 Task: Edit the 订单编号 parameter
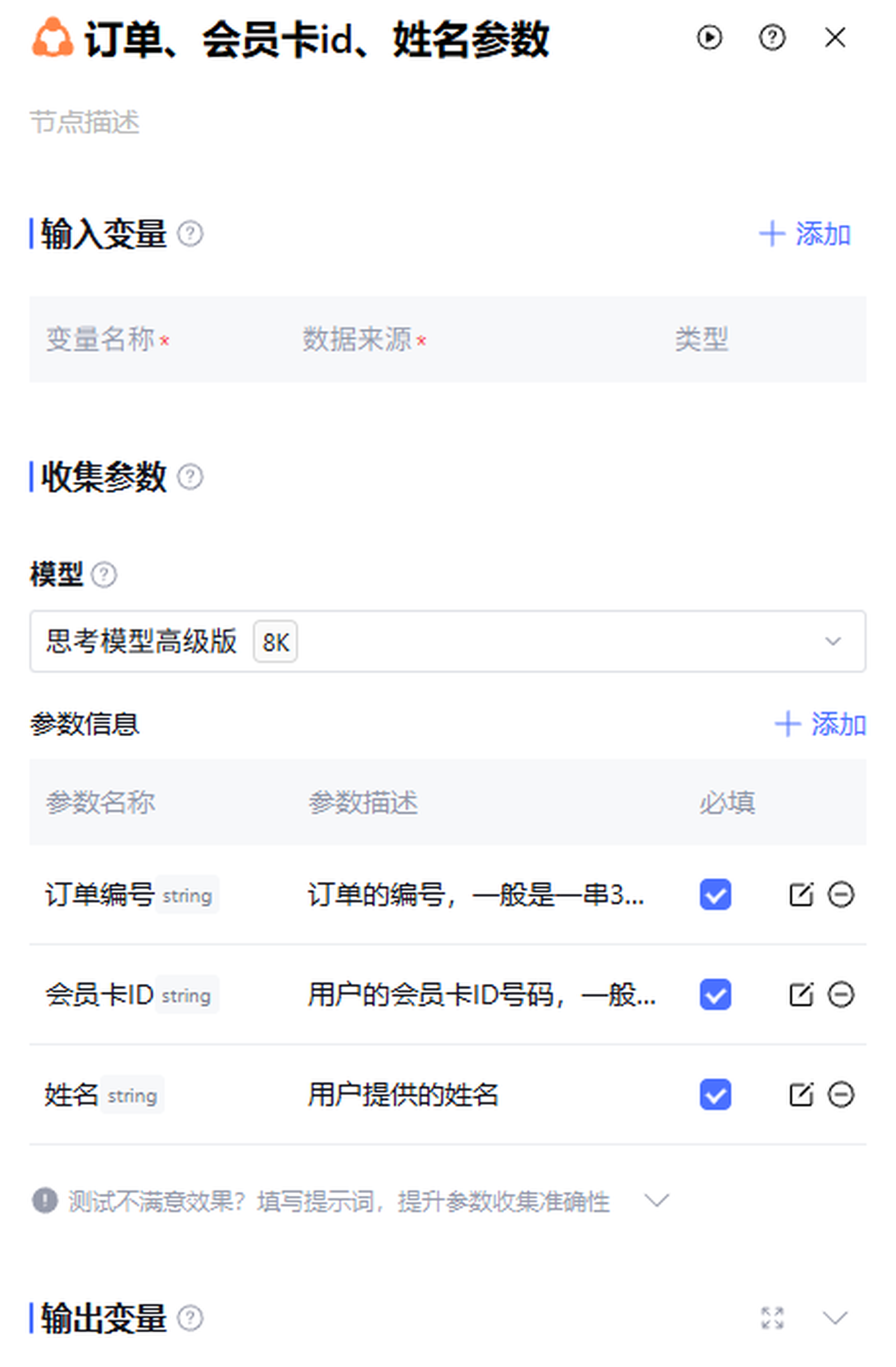801,894
